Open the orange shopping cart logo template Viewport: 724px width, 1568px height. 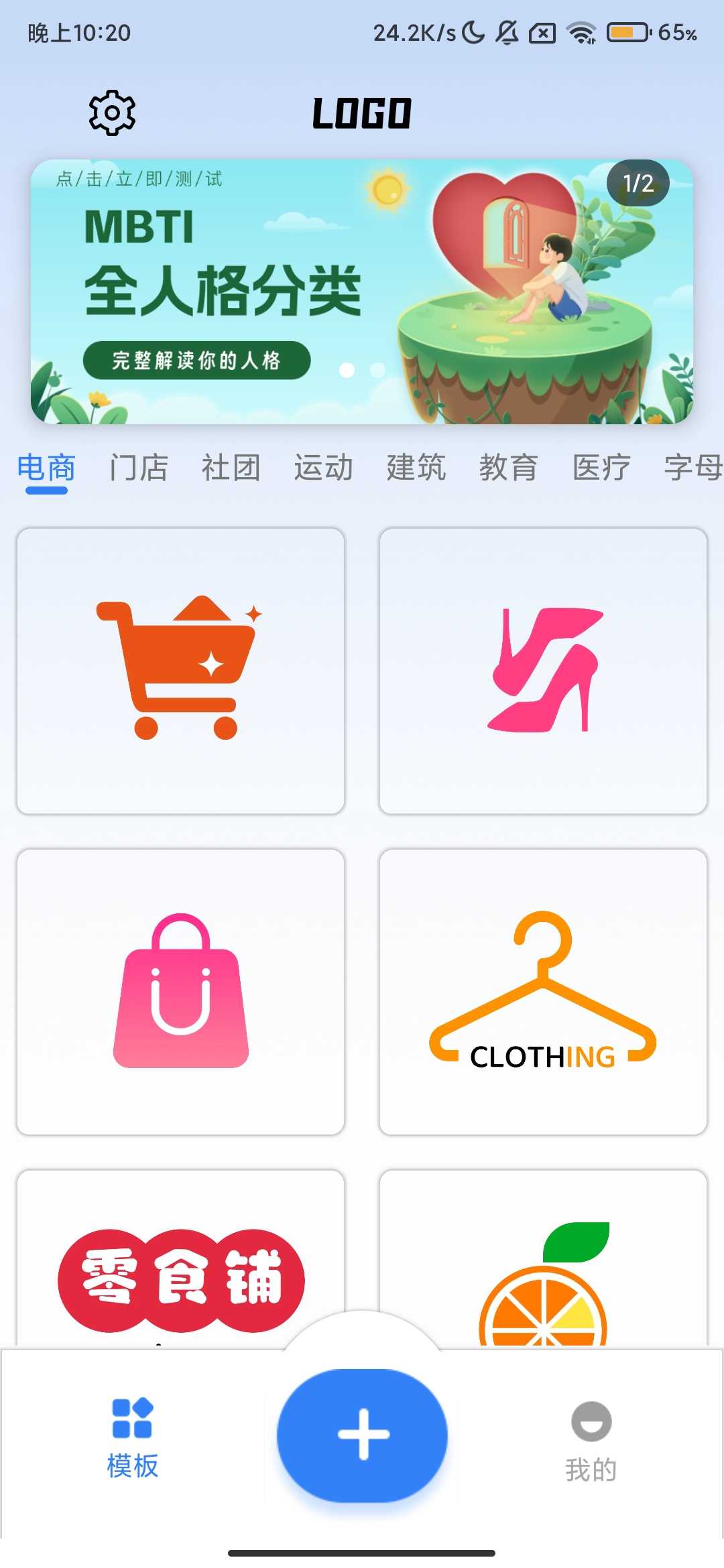(x=180, y=671)
